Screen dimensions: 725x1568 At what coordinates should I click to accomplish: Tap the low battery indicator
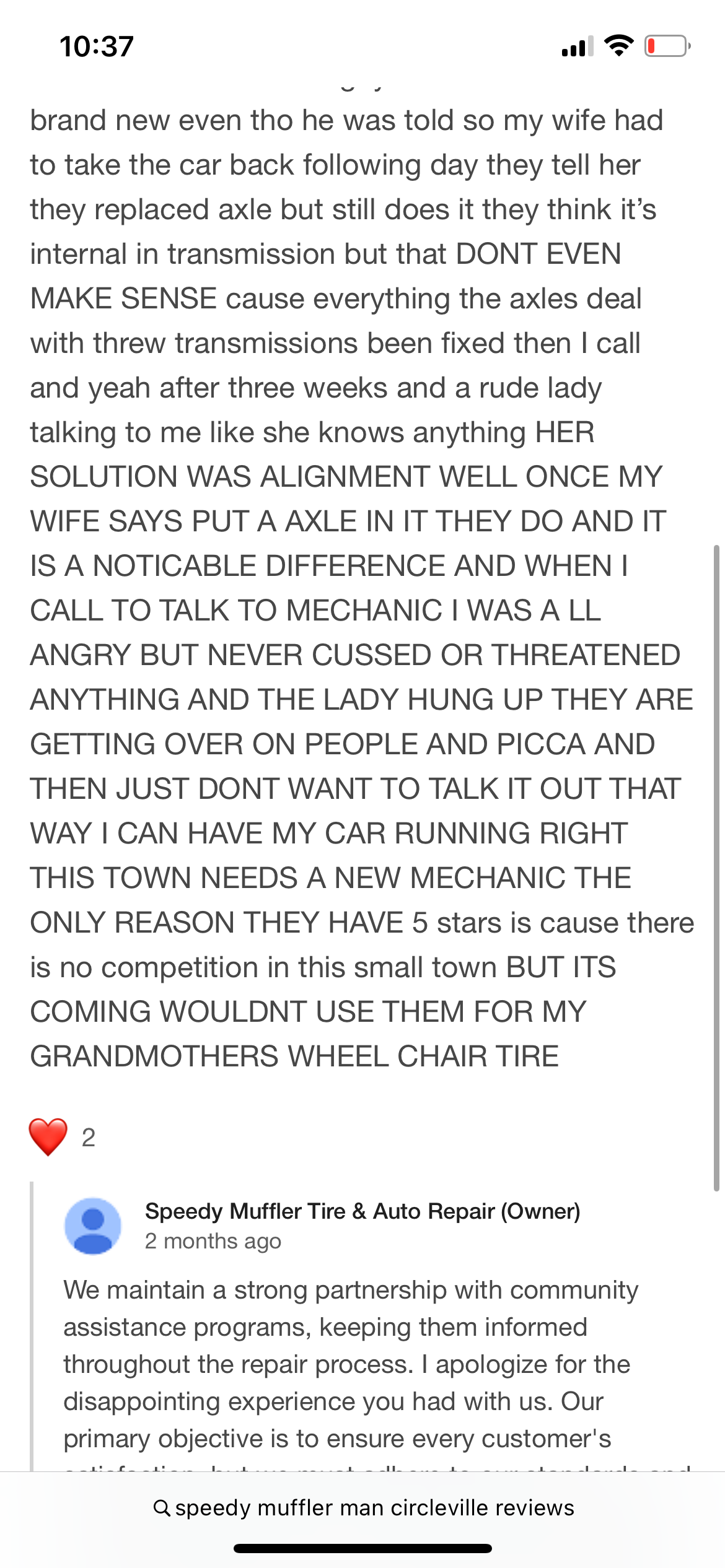click(x=666, y=45)
